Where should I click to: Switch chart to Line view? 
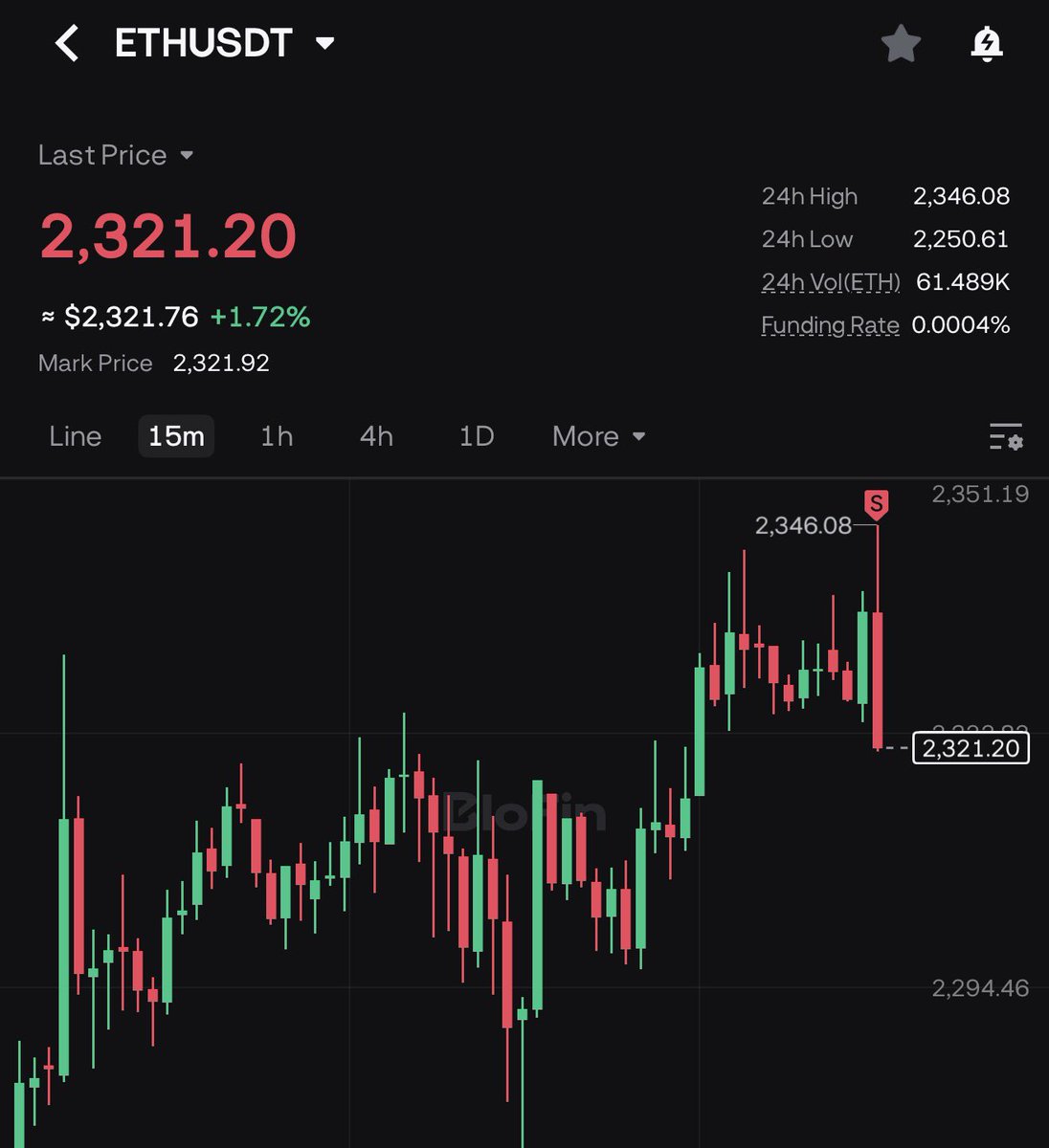click(x=75, y=436)
